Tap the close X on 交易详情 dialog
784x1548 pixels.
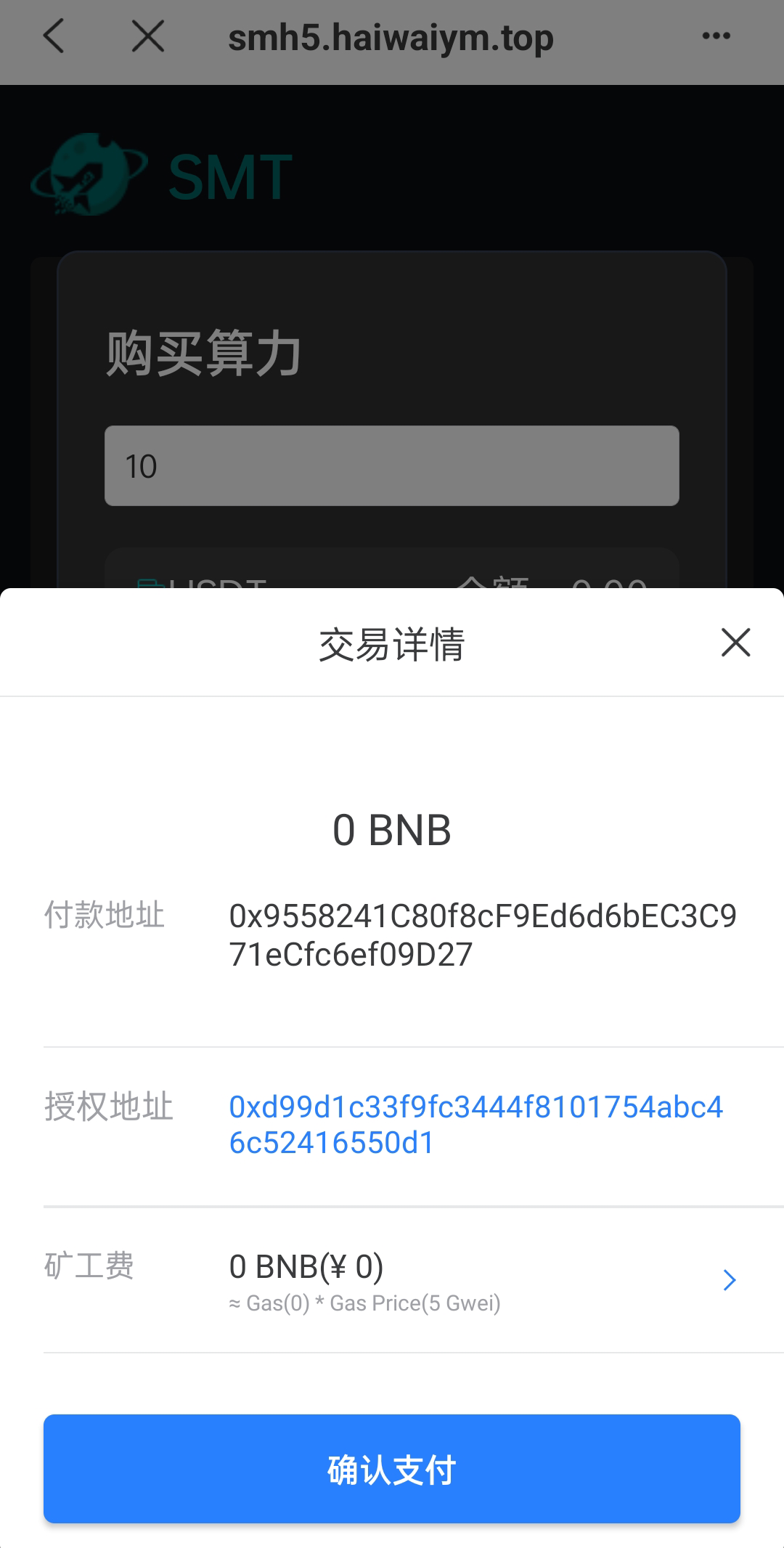coord(735,643)
